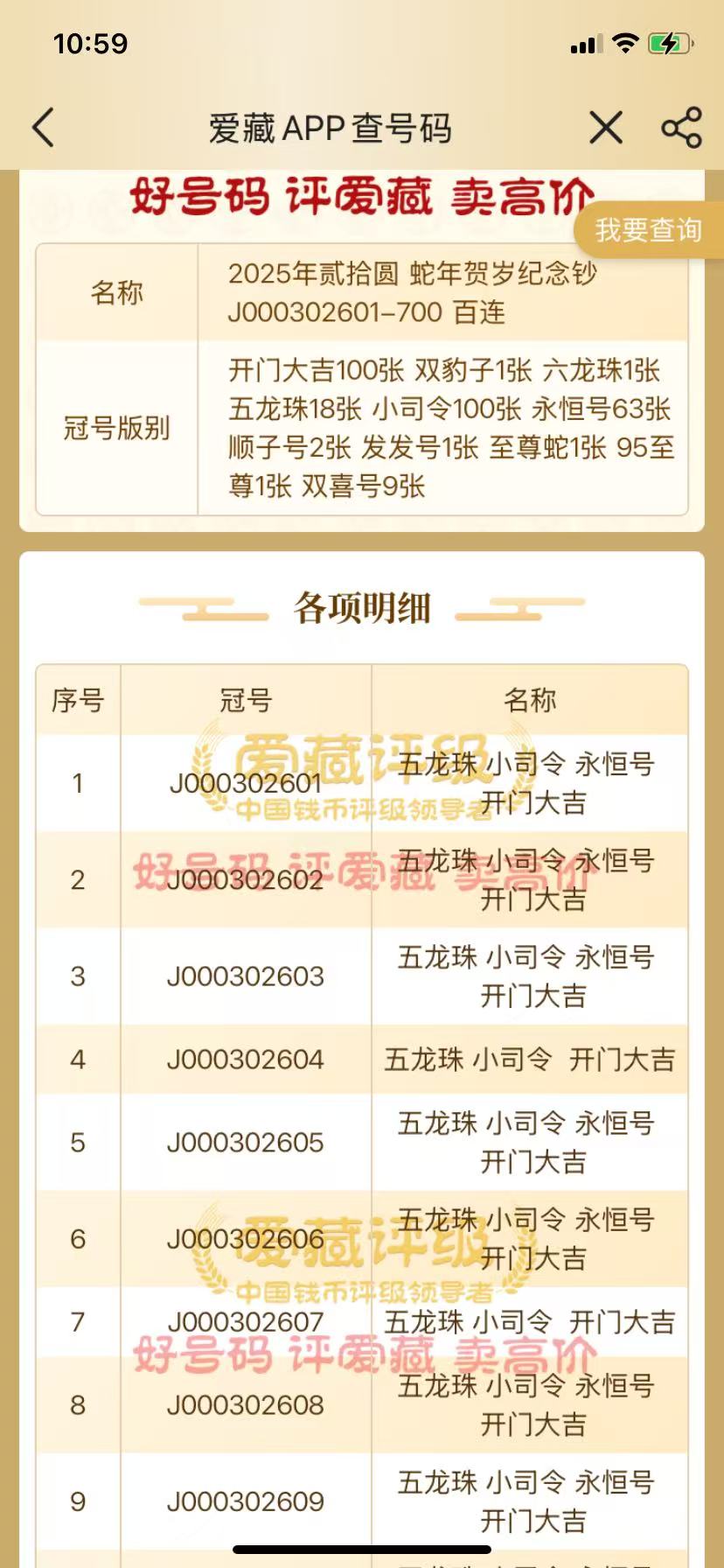Close the 爱藏APP查号码 page
The image size is (724, 1568).
606,128
